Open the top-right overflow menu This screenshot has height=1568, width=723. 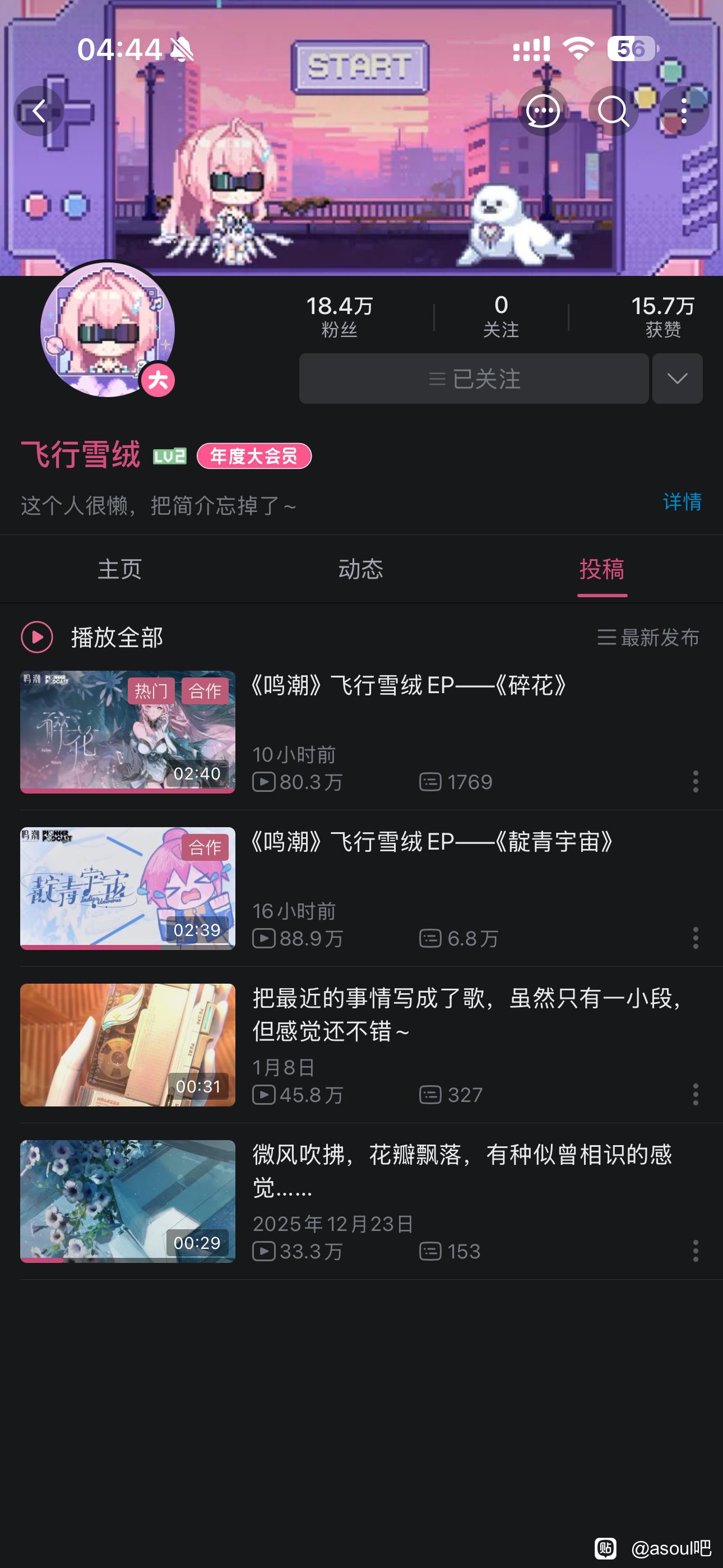pyautogui.click(x=684, y=111)
